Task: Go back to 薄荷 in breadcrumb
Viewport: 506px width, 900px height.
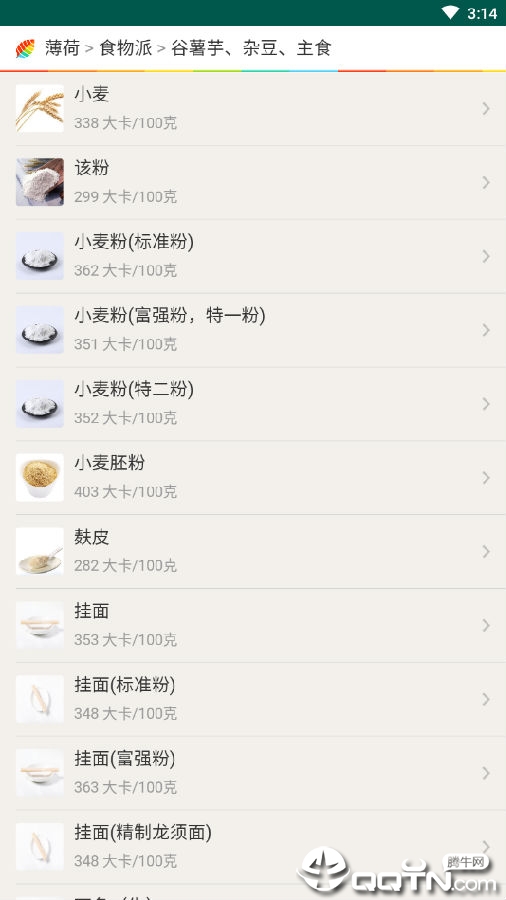Action: [62, 48]
